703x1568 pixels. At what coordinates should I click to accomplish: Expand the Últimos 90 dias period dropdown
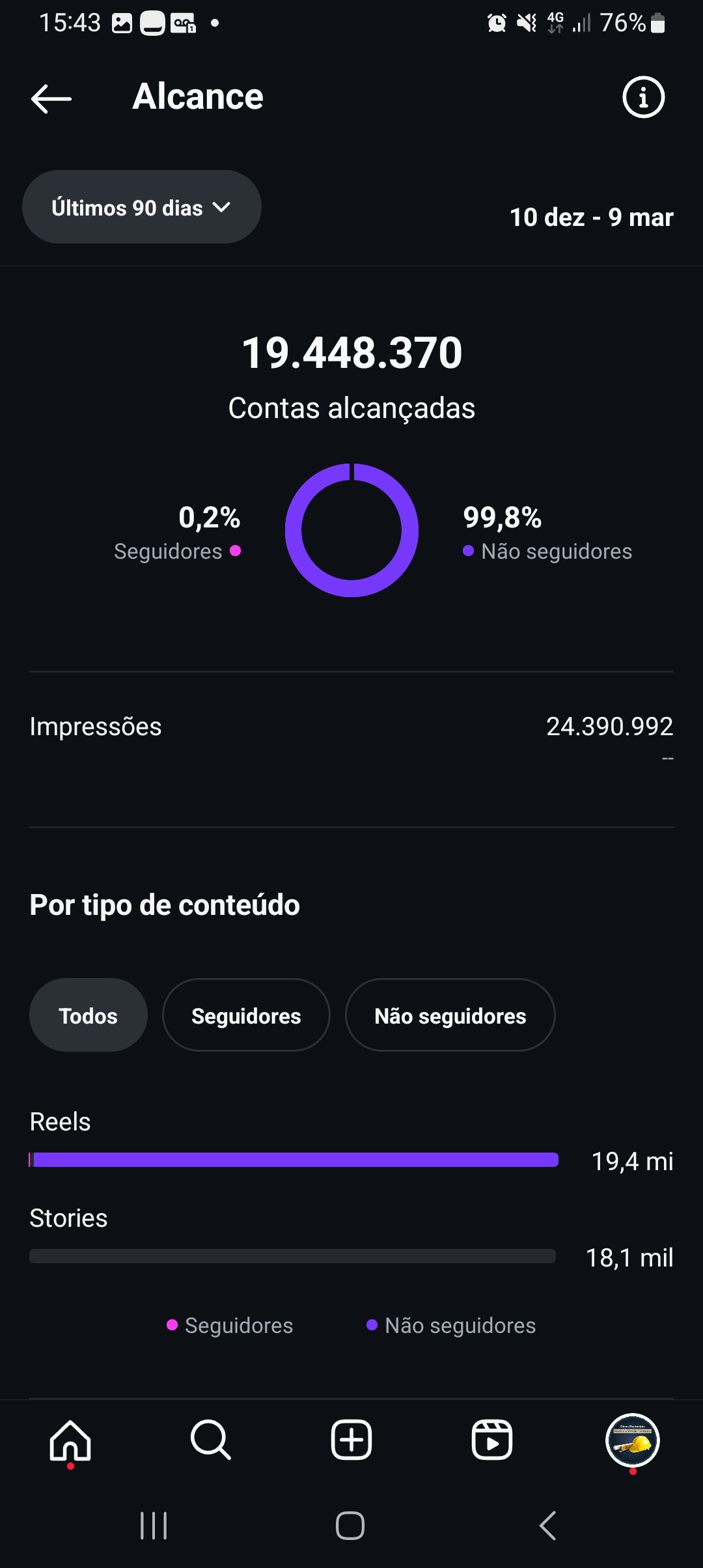(x=142, y=207)
